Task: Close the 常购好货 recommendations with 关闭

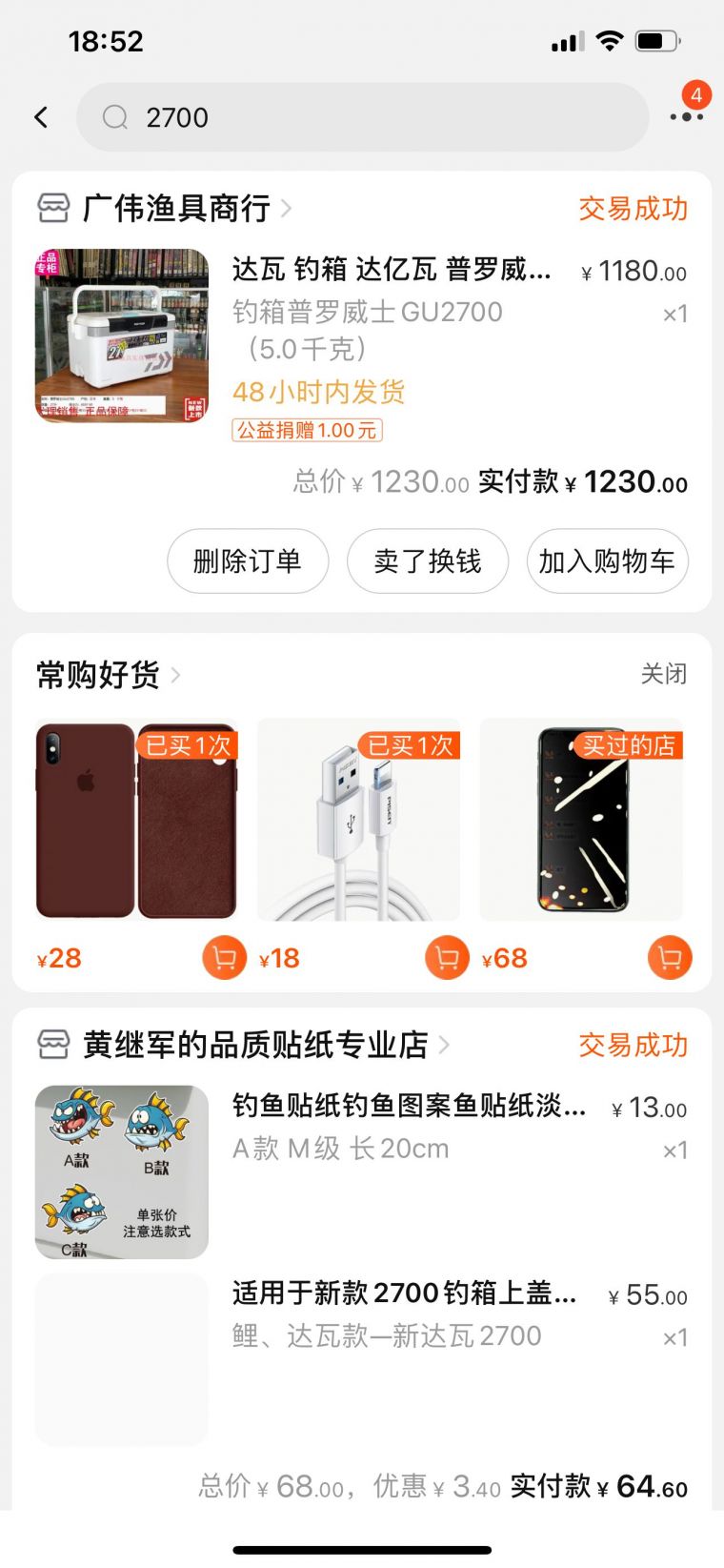Action: click(663, 674)
